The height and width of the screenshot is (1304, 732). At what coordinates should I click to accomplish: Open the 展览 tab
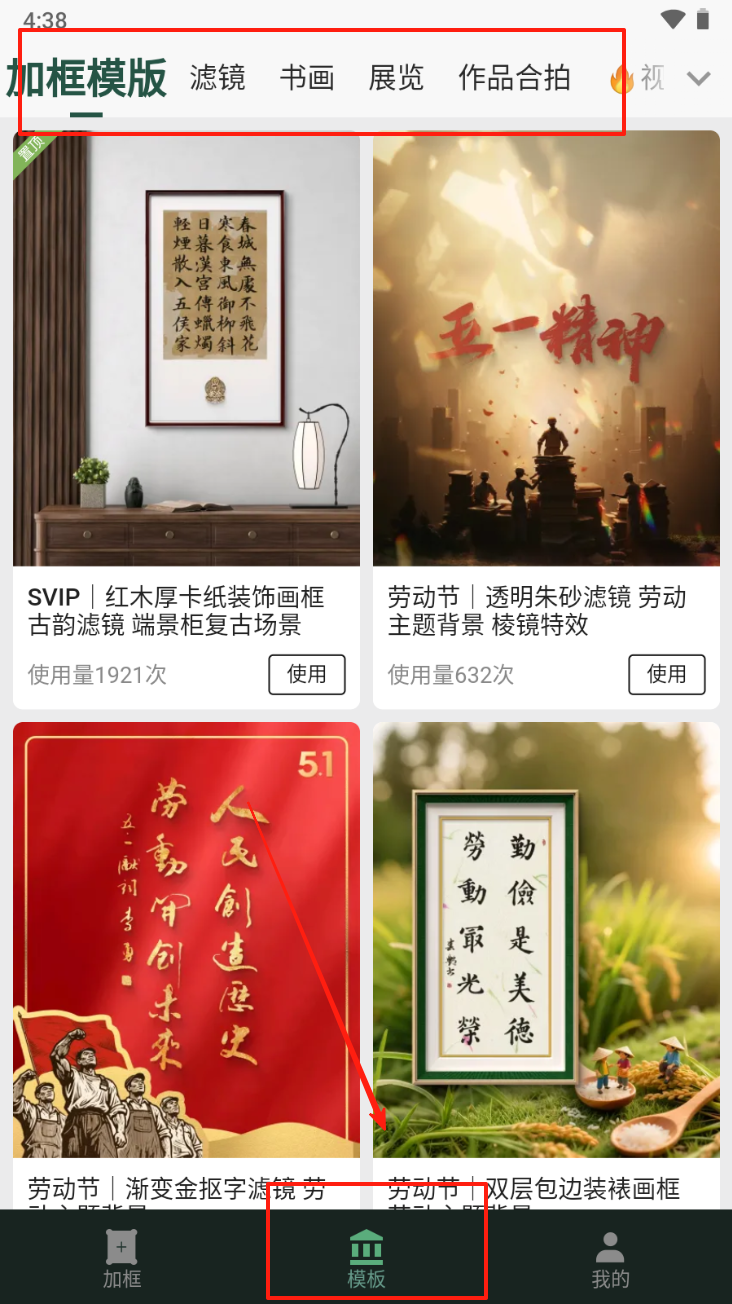396,77
